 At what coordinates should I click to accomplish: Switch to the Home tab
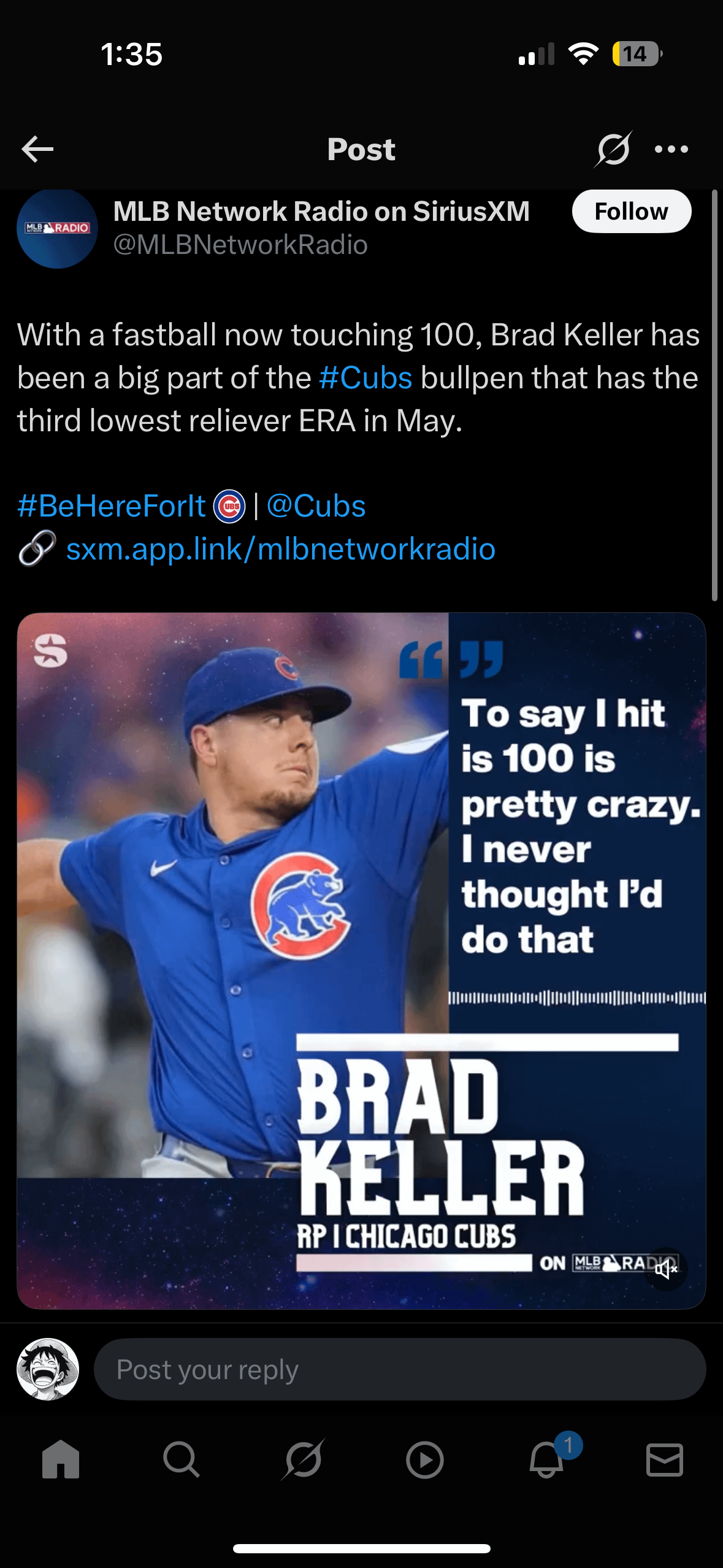point(61,1460)
